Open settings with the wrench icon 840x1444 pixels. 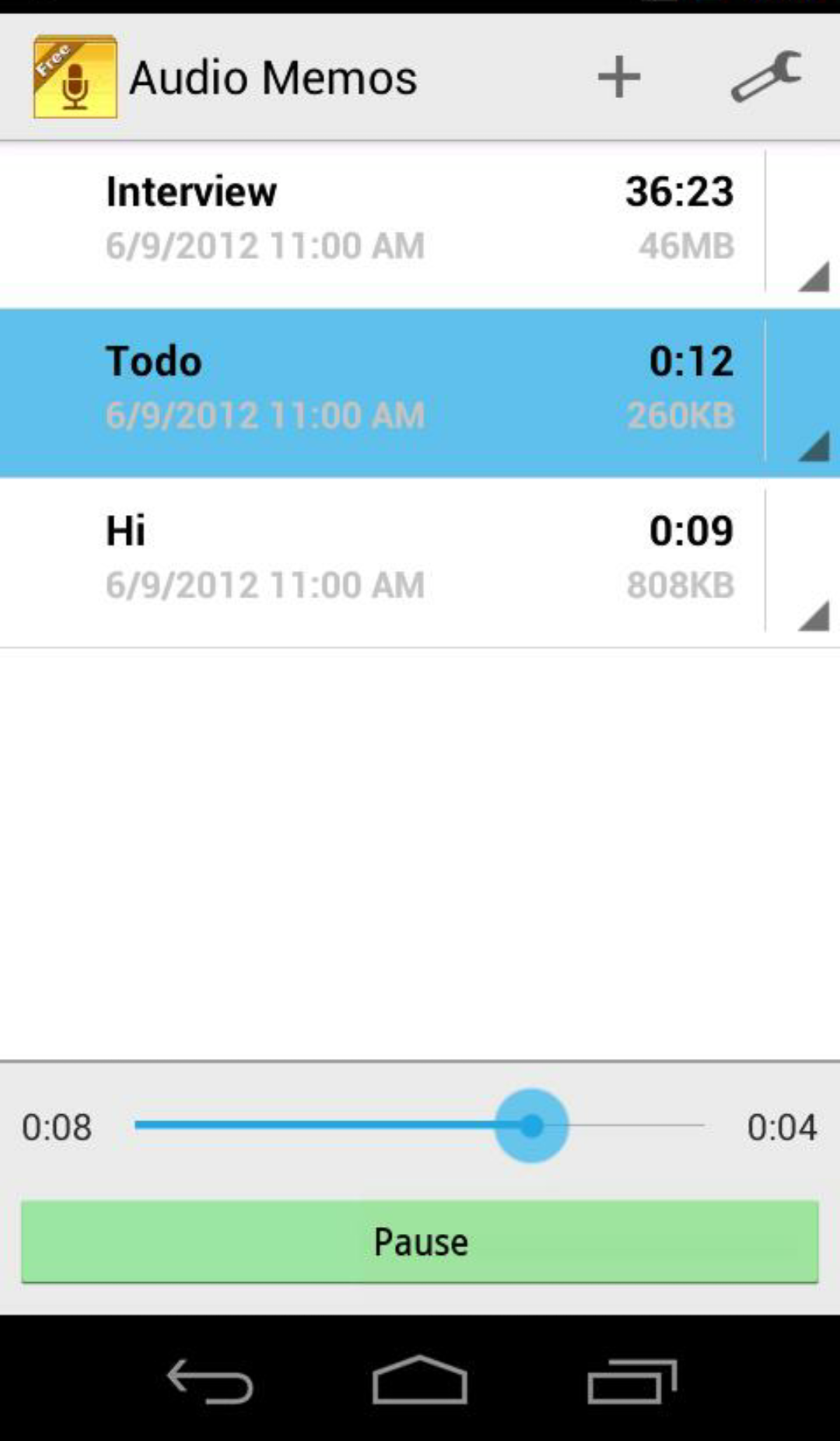[766, 77]
